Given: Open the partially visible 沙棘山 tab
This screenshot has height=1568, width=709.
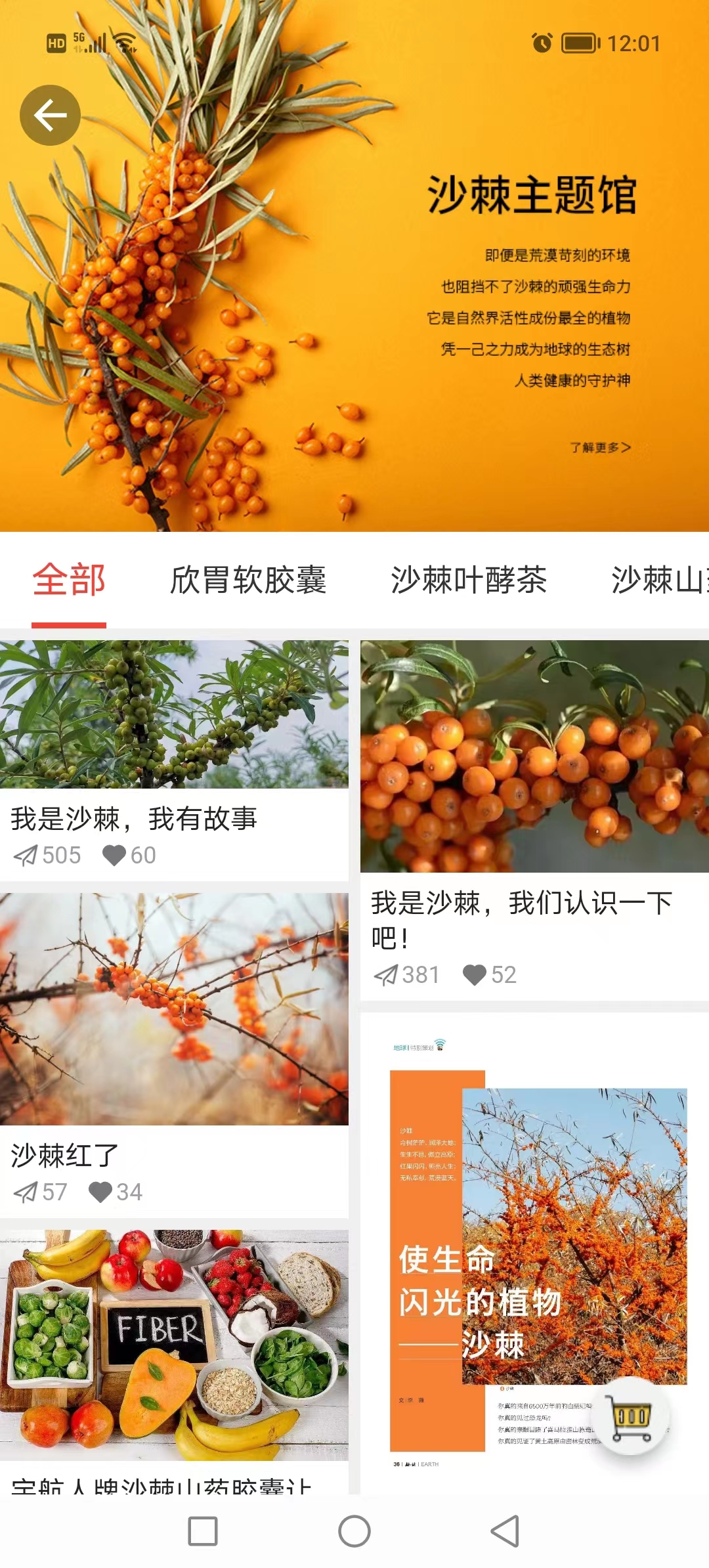Looking at the screenshot, I should pyautogui.click(x=659, y=580).
